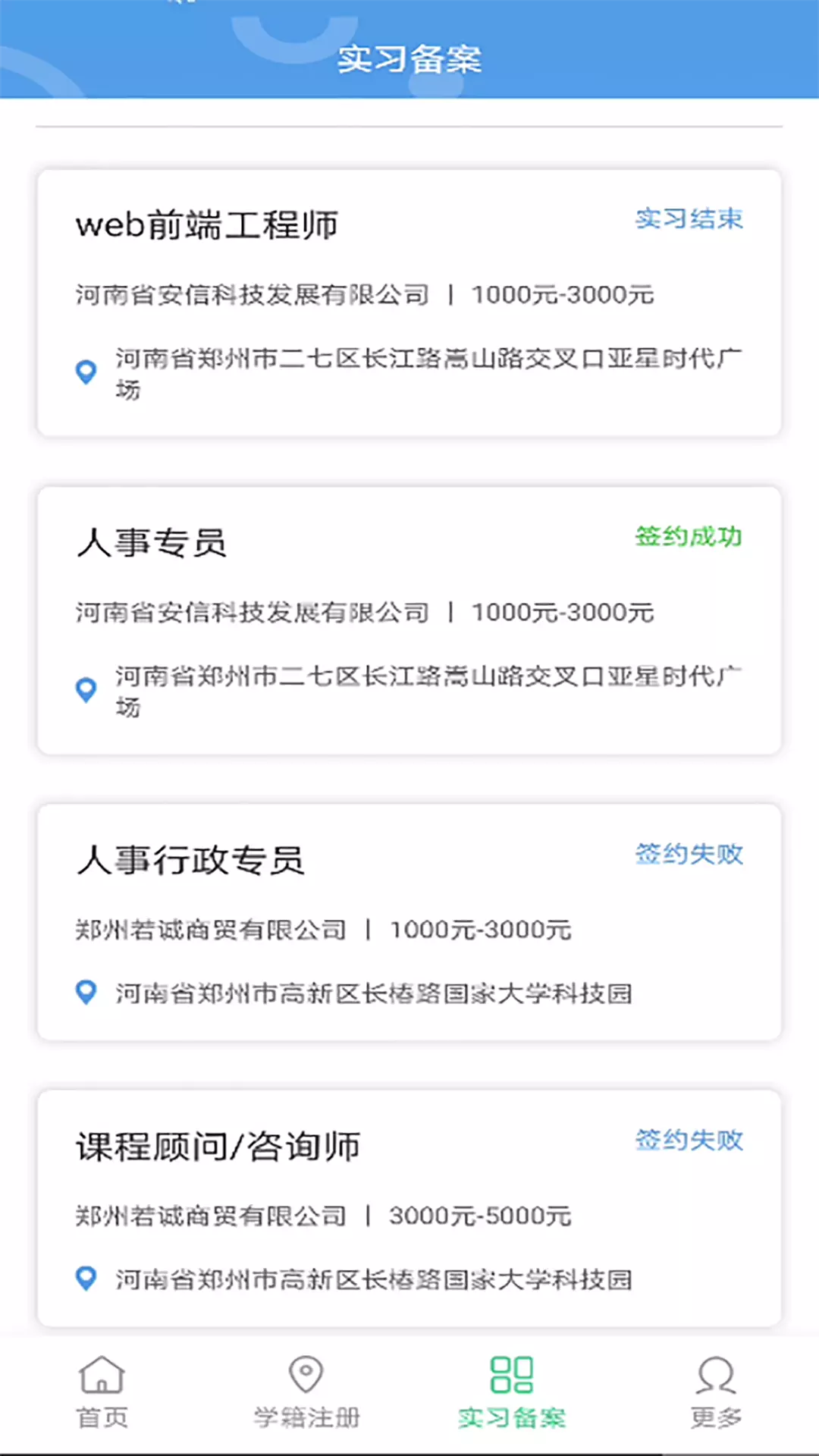Switch to the 学籍注册 tab

click(307, 1393)
